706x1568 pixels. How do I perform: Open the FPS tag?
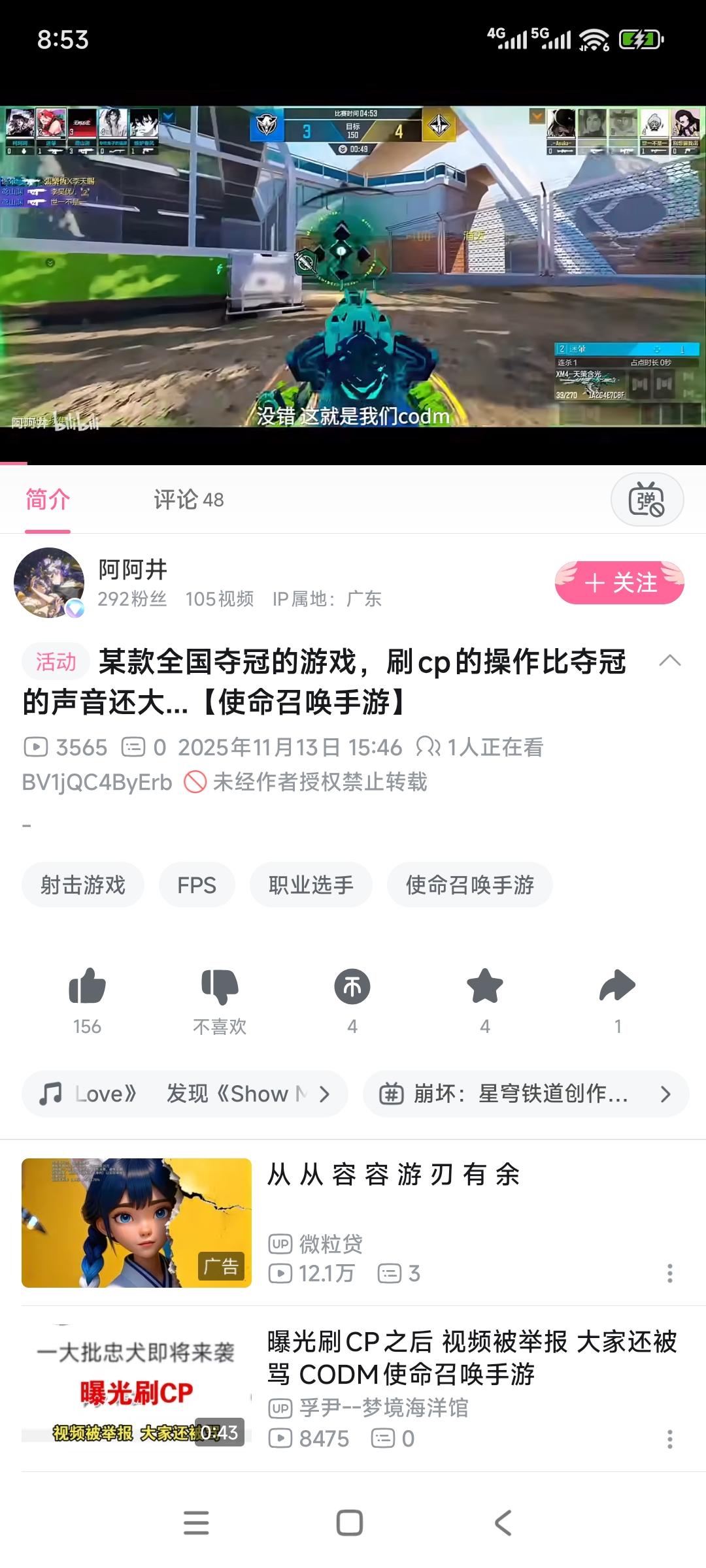[195, 885]
